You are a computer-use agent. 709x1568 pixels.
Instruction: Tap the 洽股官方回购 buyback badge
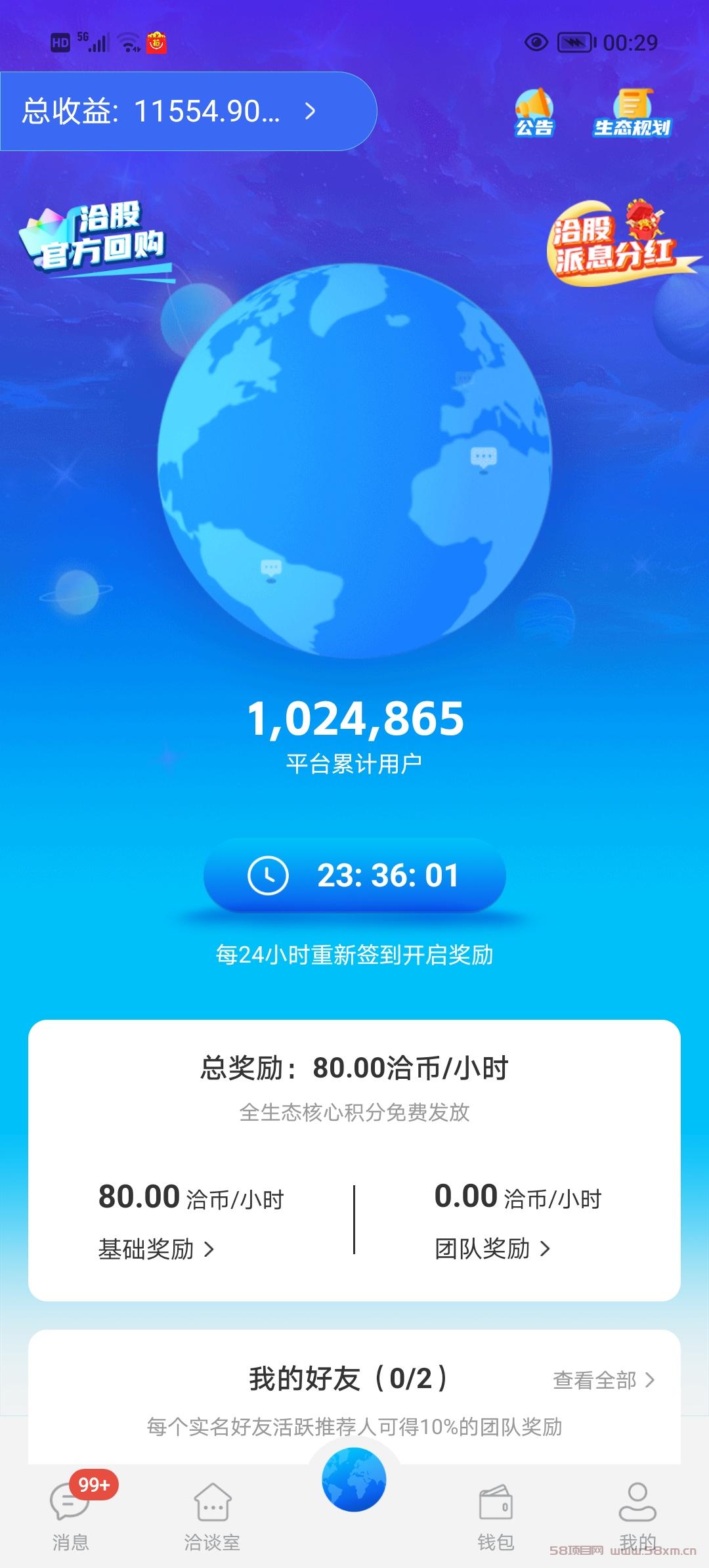click(x=97, y=239)
